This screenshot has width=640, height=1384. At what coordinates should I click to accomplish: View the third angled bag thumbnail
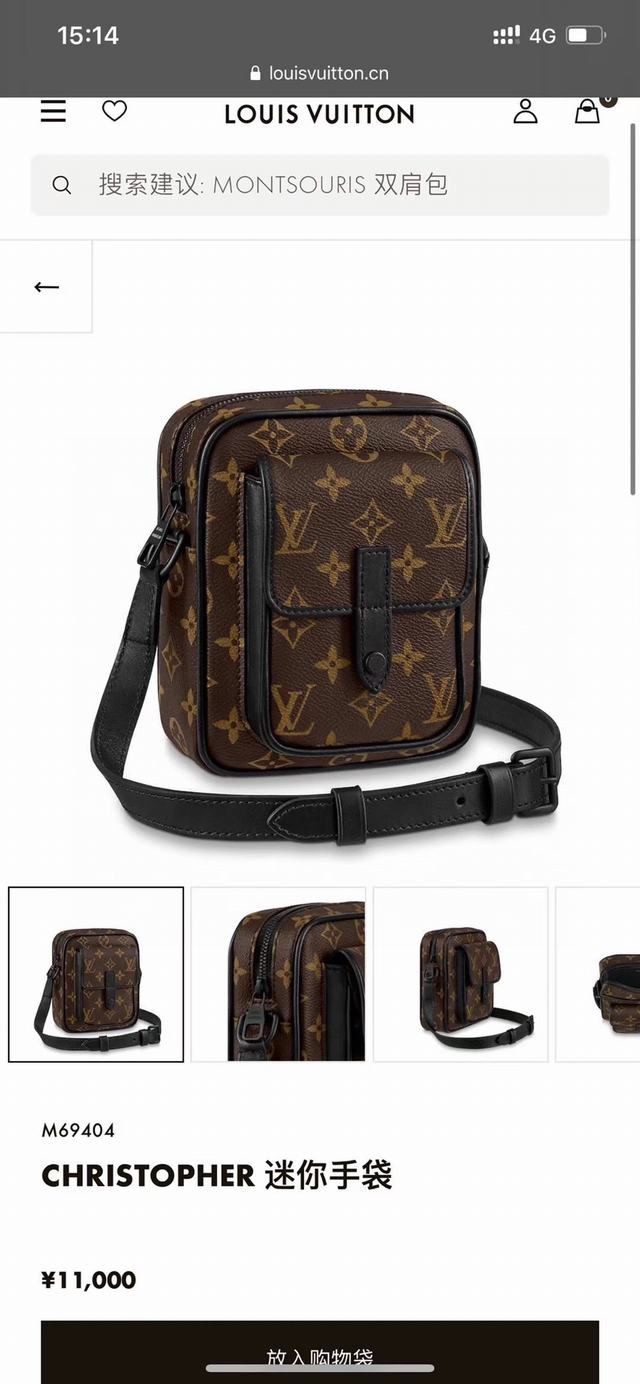pyautogui.click(x=460, y=974)
